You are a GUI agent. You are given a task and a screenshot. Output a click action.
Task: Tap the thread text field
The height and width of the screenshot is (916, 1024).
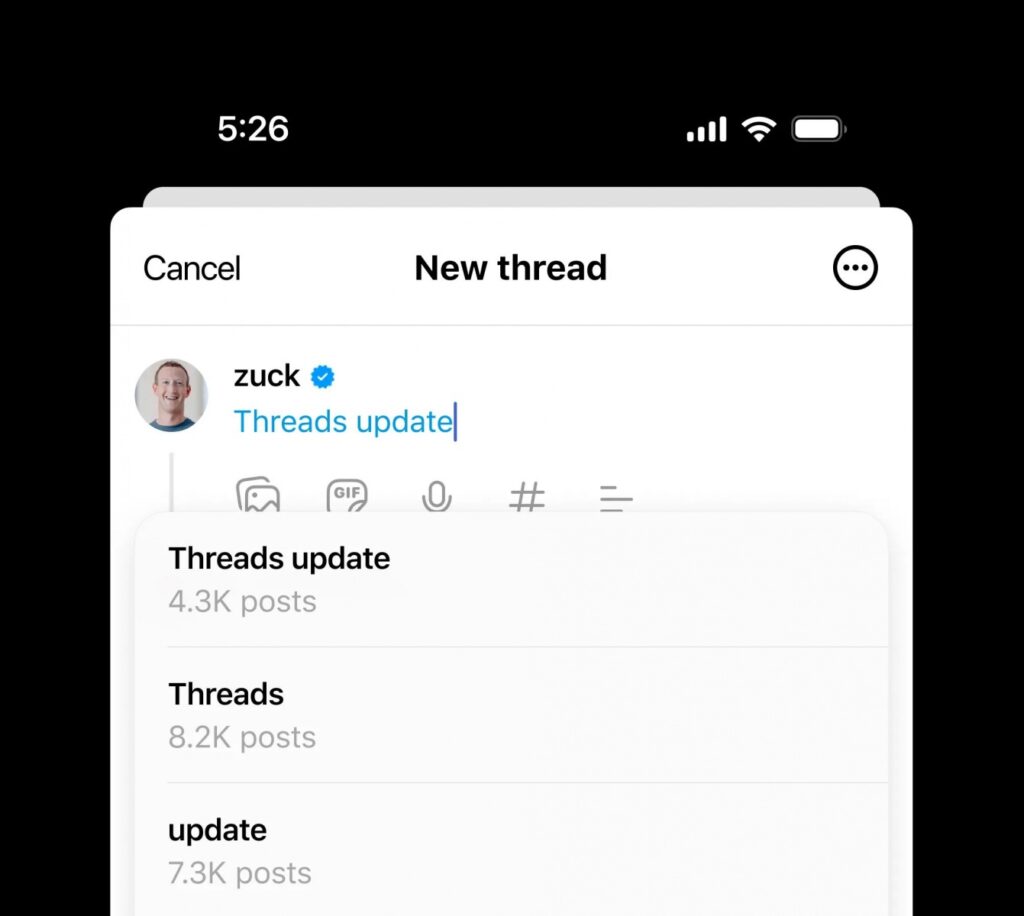[x=344, y=421]
